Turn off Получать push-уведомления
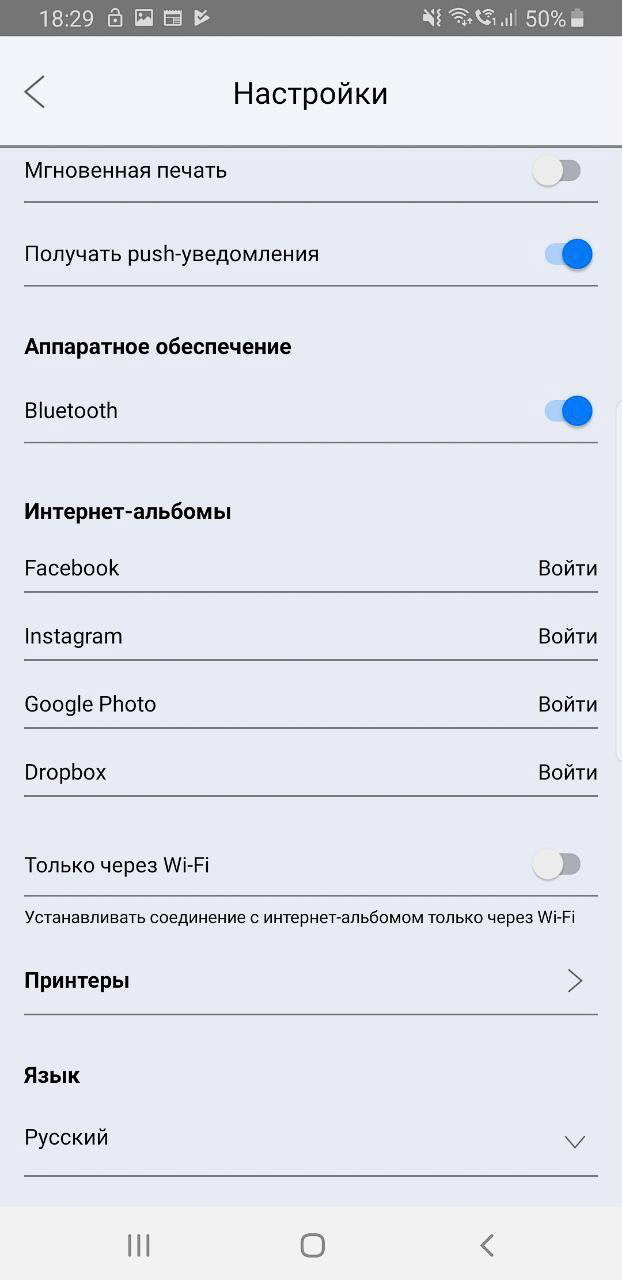622x1280 pixels. tap(568, 254)
